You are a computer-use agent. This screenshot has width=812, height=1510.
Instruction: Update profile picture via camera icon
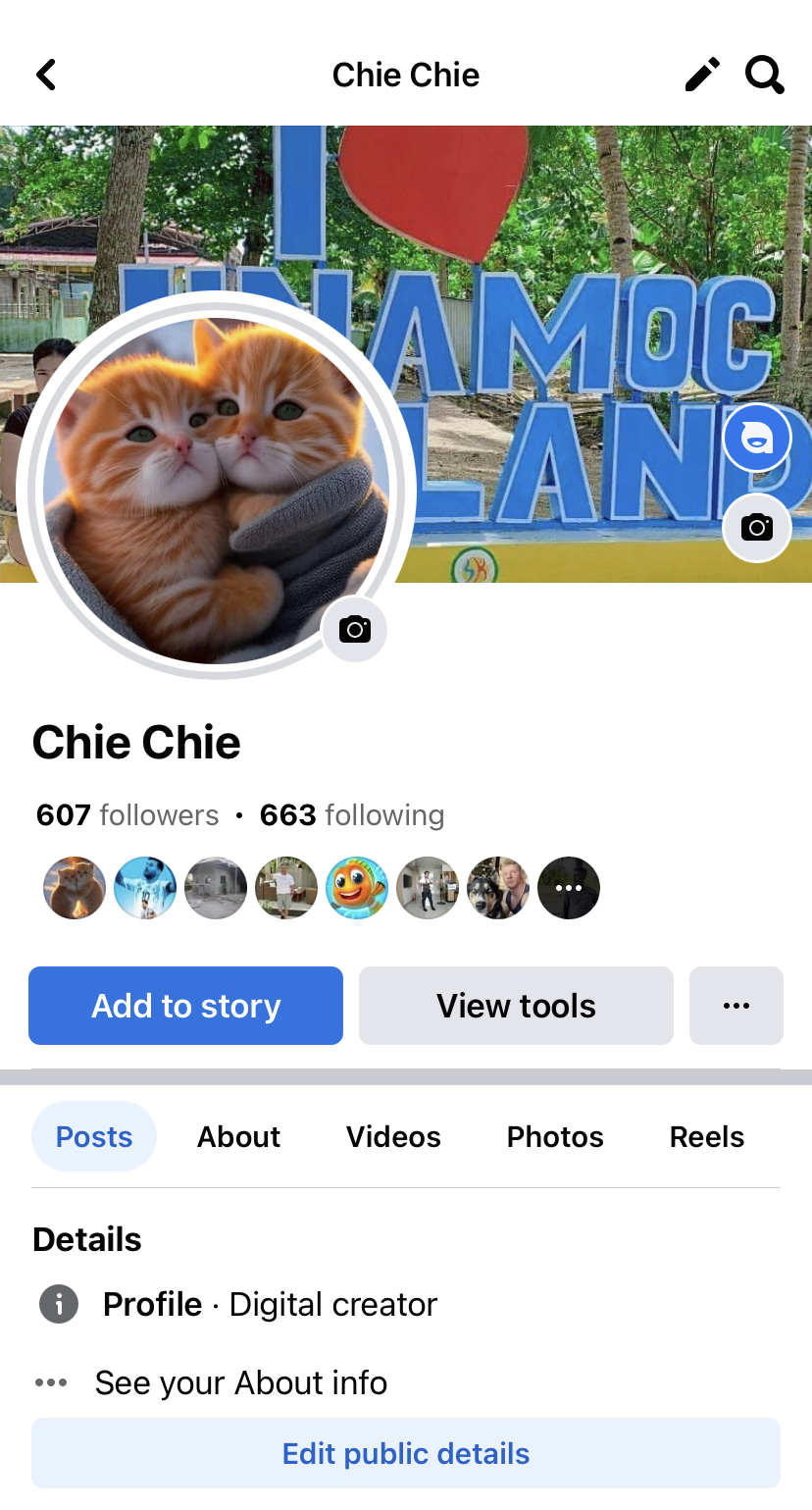(355, 629)
